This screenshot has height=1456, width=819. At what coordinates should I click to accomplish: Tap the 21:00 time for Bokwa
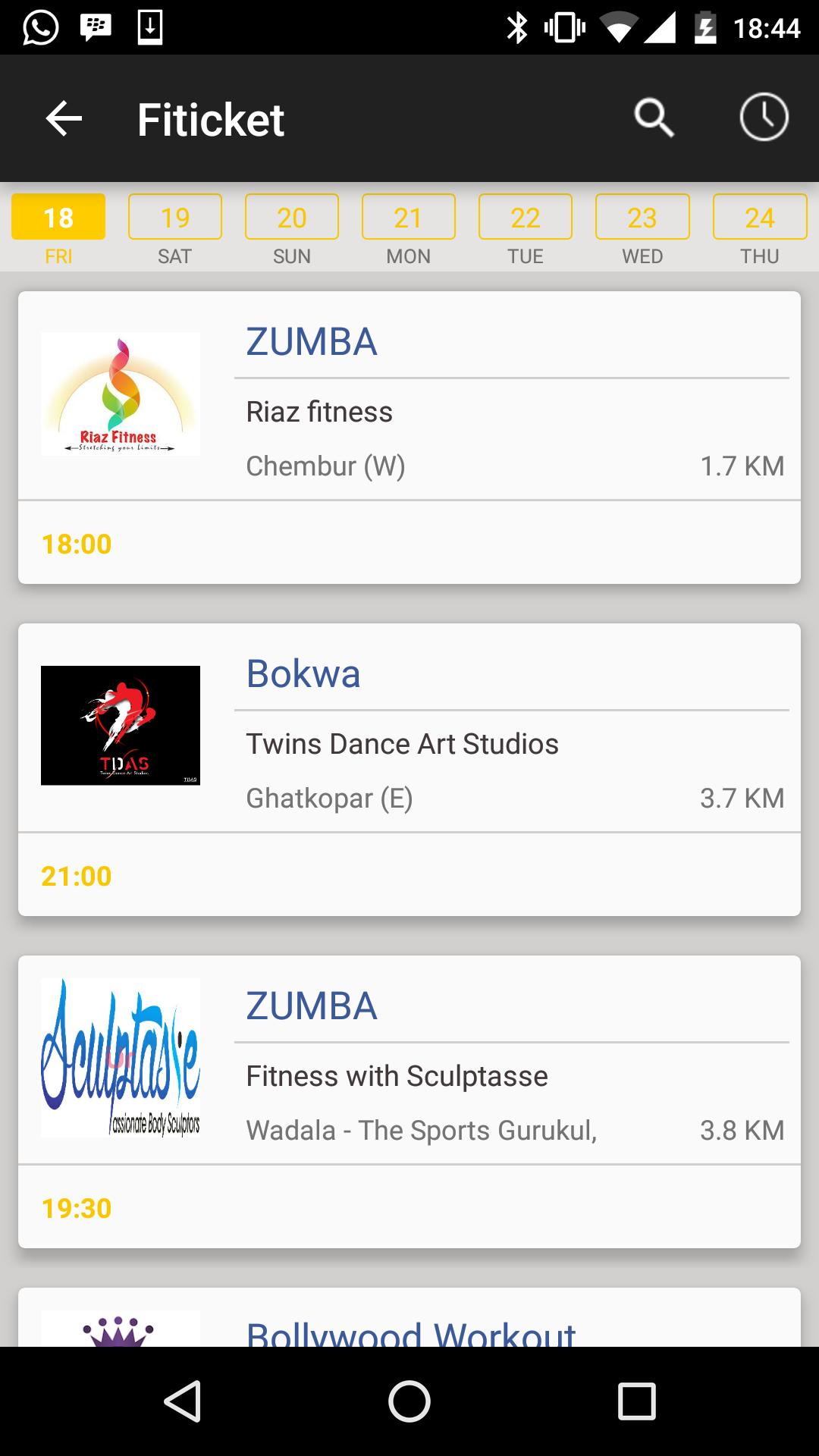(76, 874)
